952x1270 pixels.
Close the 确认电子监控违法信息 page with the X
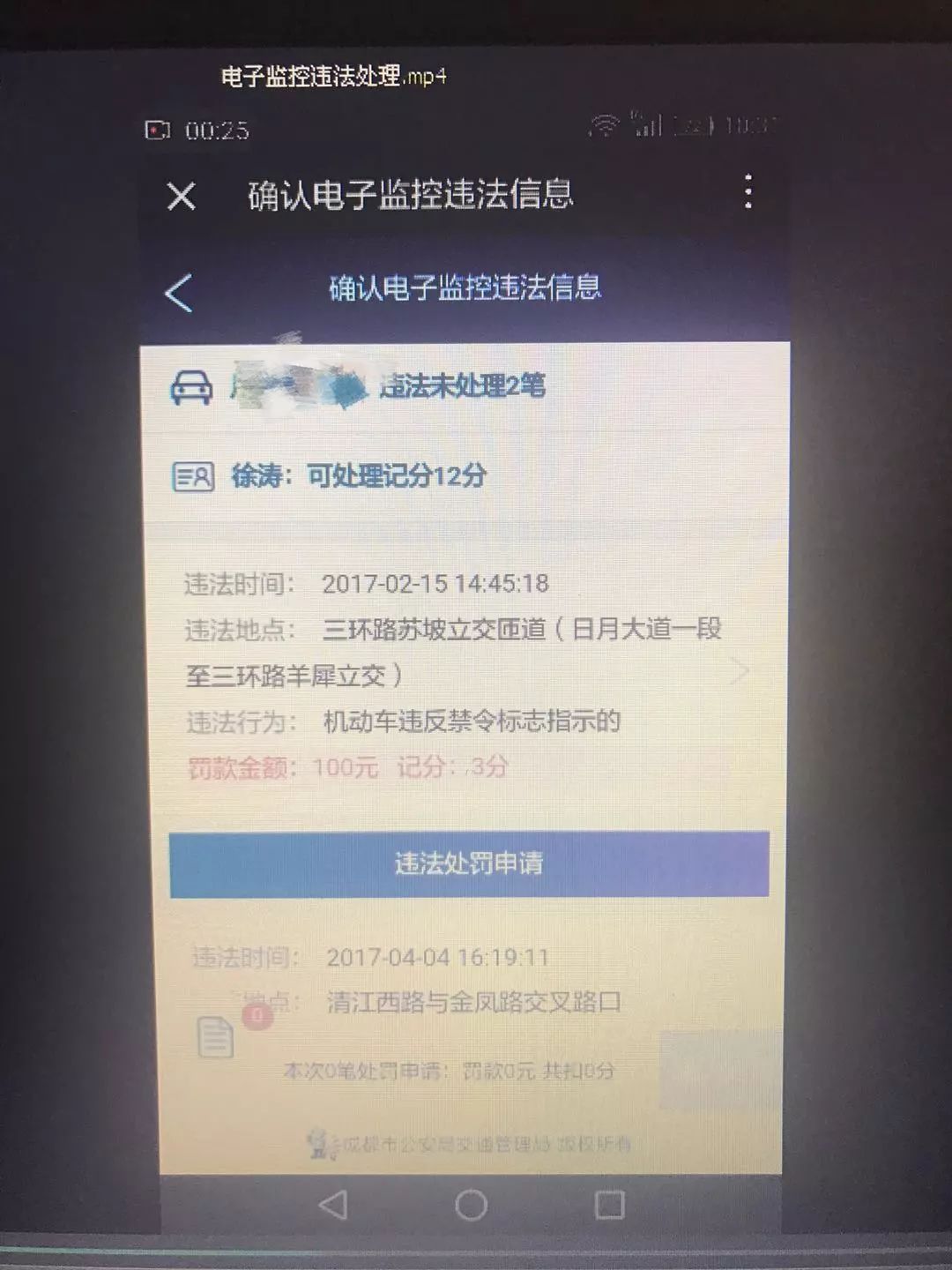tap(182, 196)
